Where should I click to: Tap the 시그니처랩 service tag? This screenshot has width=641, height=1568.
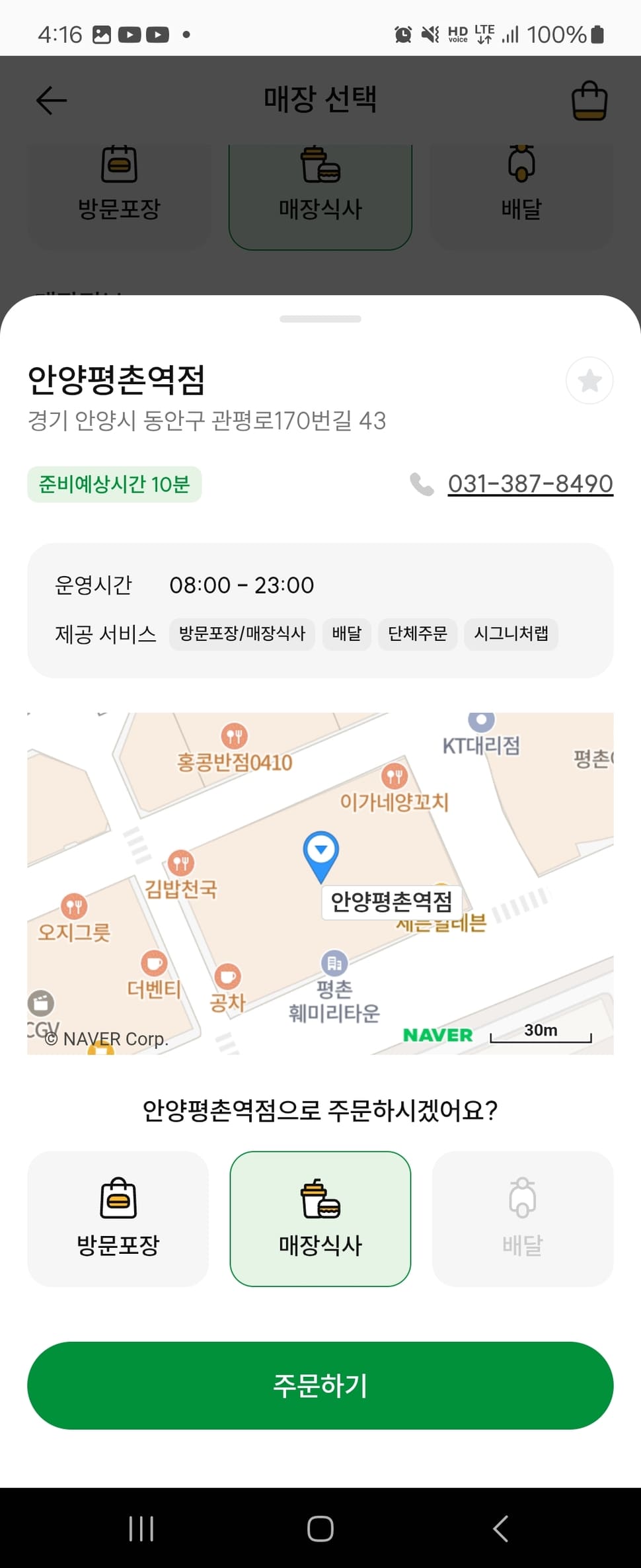[x=511, y=634]
